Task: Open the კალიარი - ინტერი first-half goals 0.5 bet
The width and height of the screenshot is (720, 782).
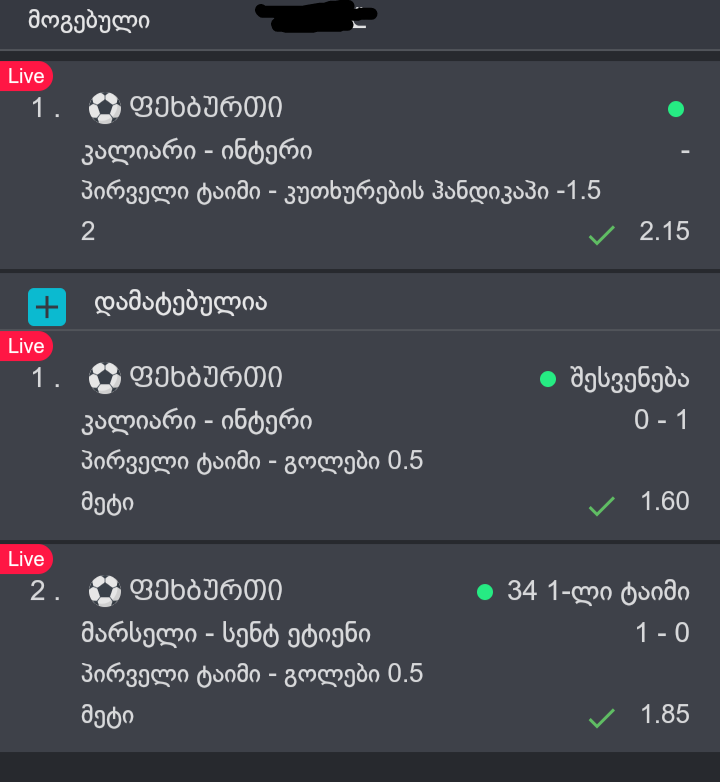Action: (250, 460)
